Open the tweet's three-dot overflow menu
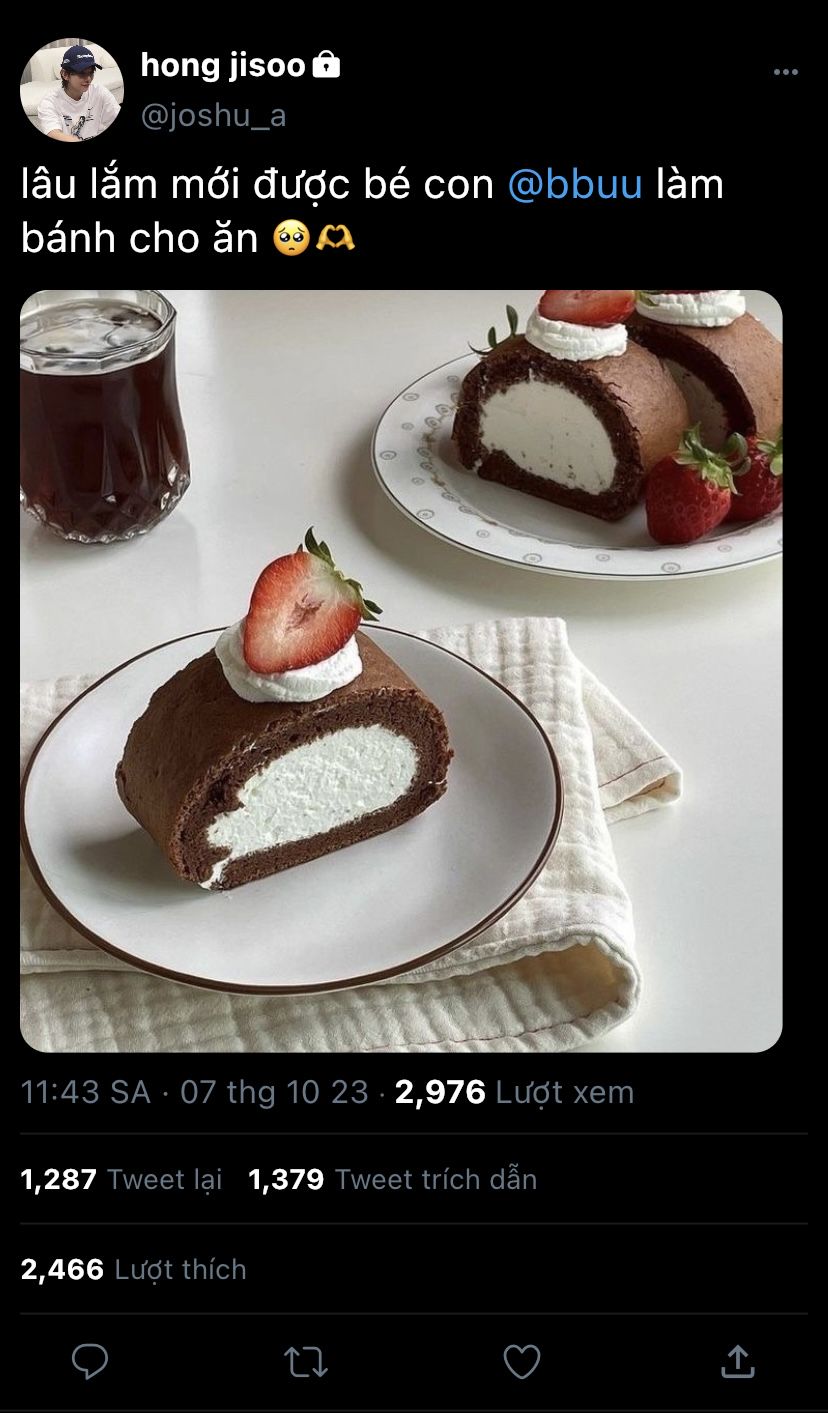Viewport: 828px width, 1413px height. click(x=786, y=72)
